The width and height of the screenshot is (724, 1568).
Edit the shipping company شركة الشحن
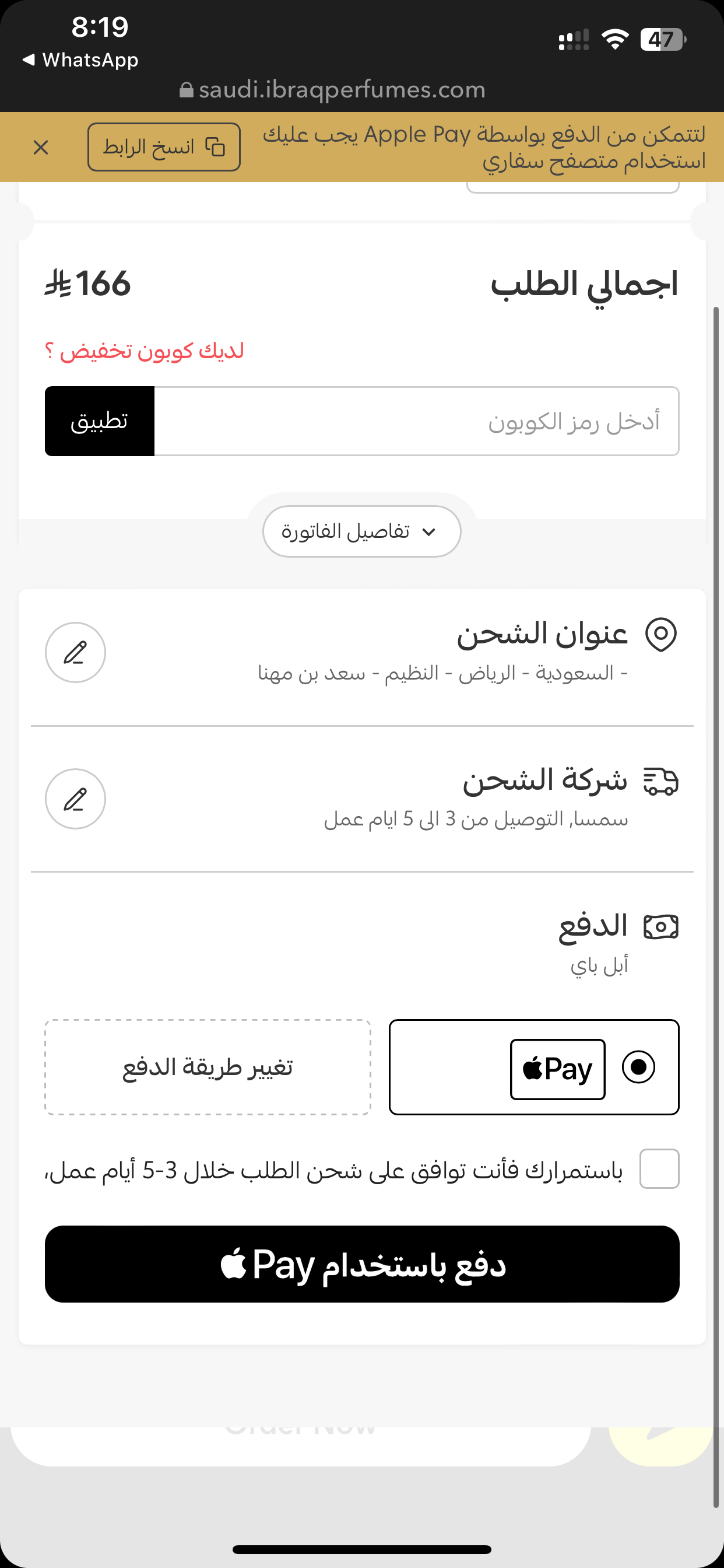pyautogui.click(x=75, y=799)
